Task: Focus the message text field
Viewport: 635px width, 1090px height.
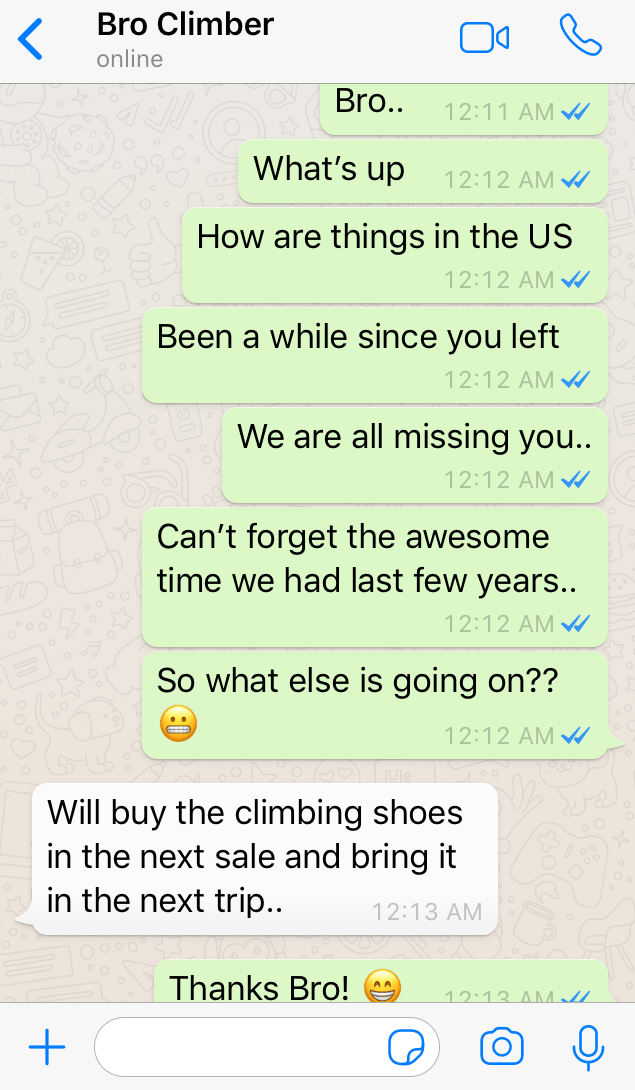Action: tap(240, 1047)
